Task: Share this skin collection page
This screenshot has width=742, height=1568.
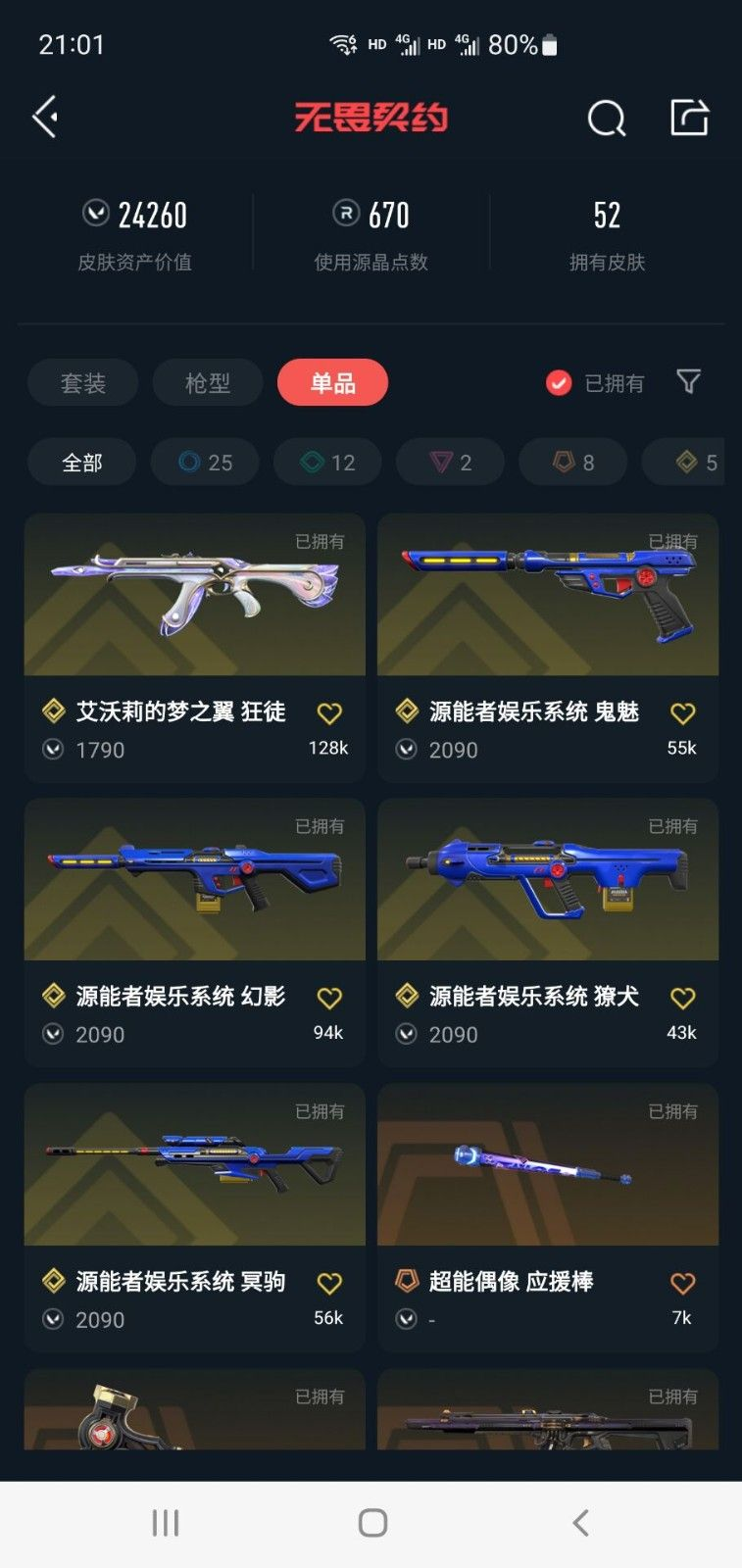Action: point(689,118)
